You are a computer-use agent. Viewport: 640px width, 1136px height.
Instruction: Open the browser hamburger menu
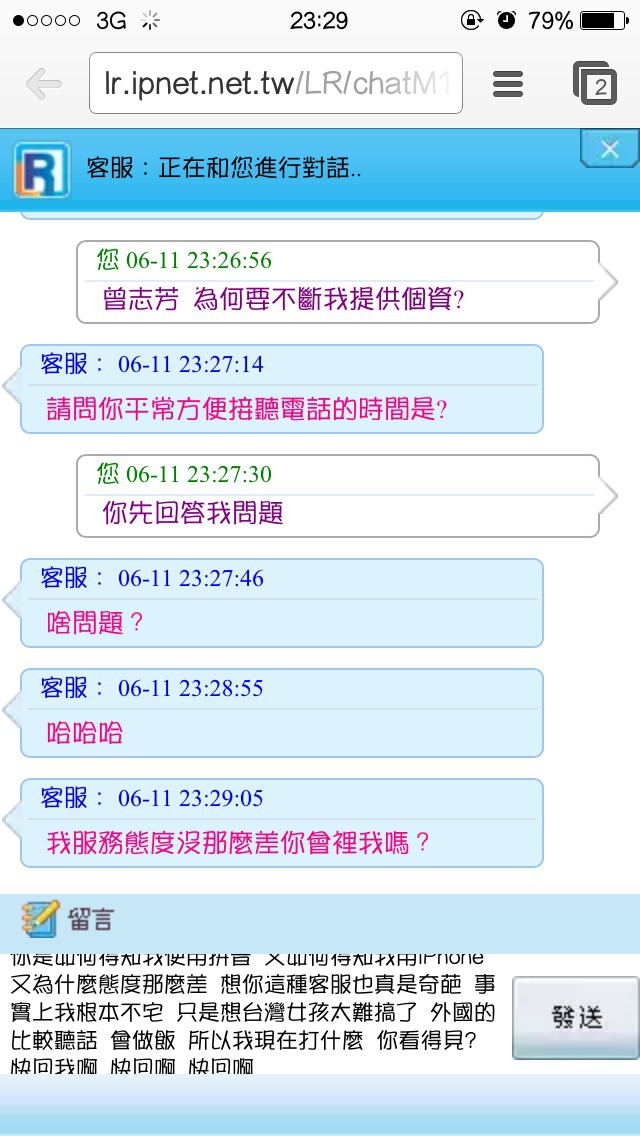508,84
